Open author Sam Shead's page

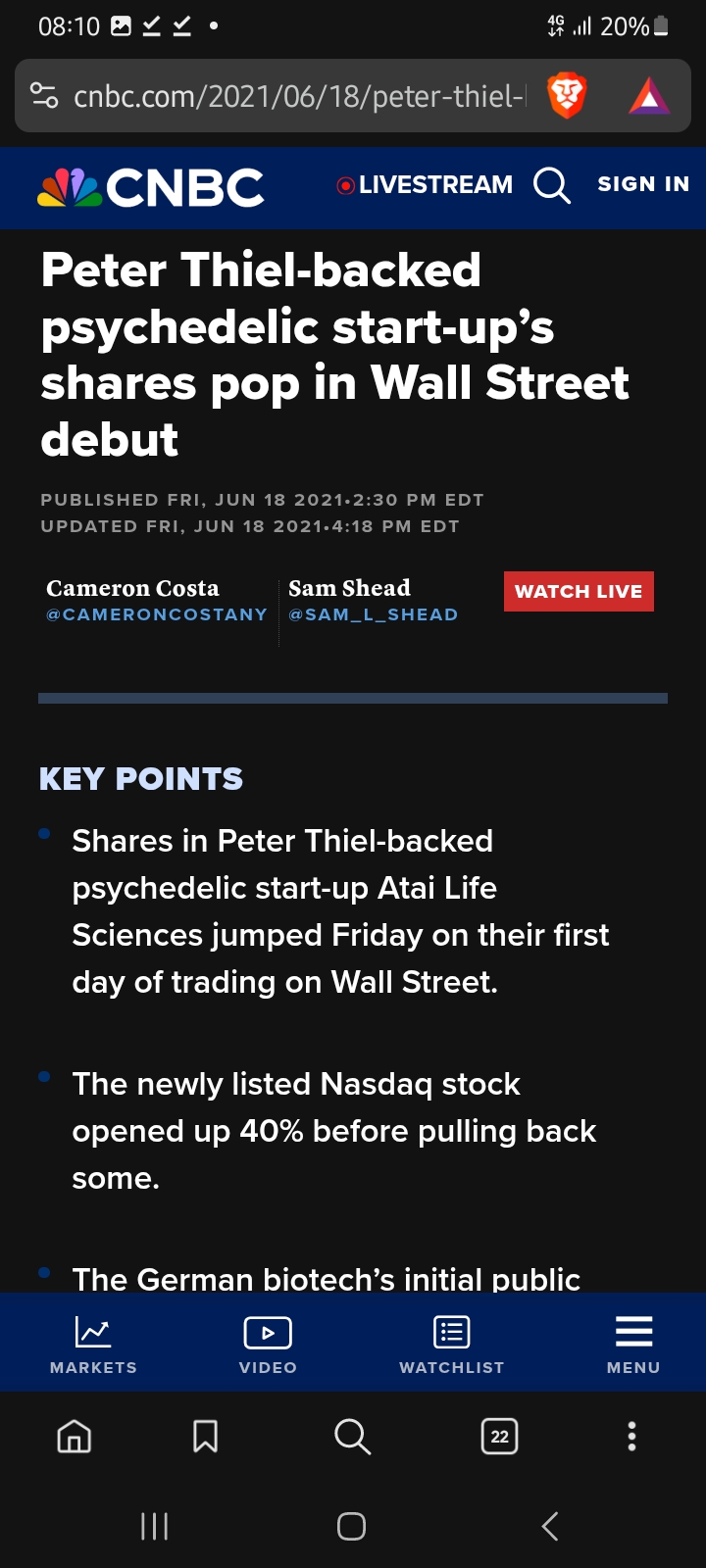349,588
